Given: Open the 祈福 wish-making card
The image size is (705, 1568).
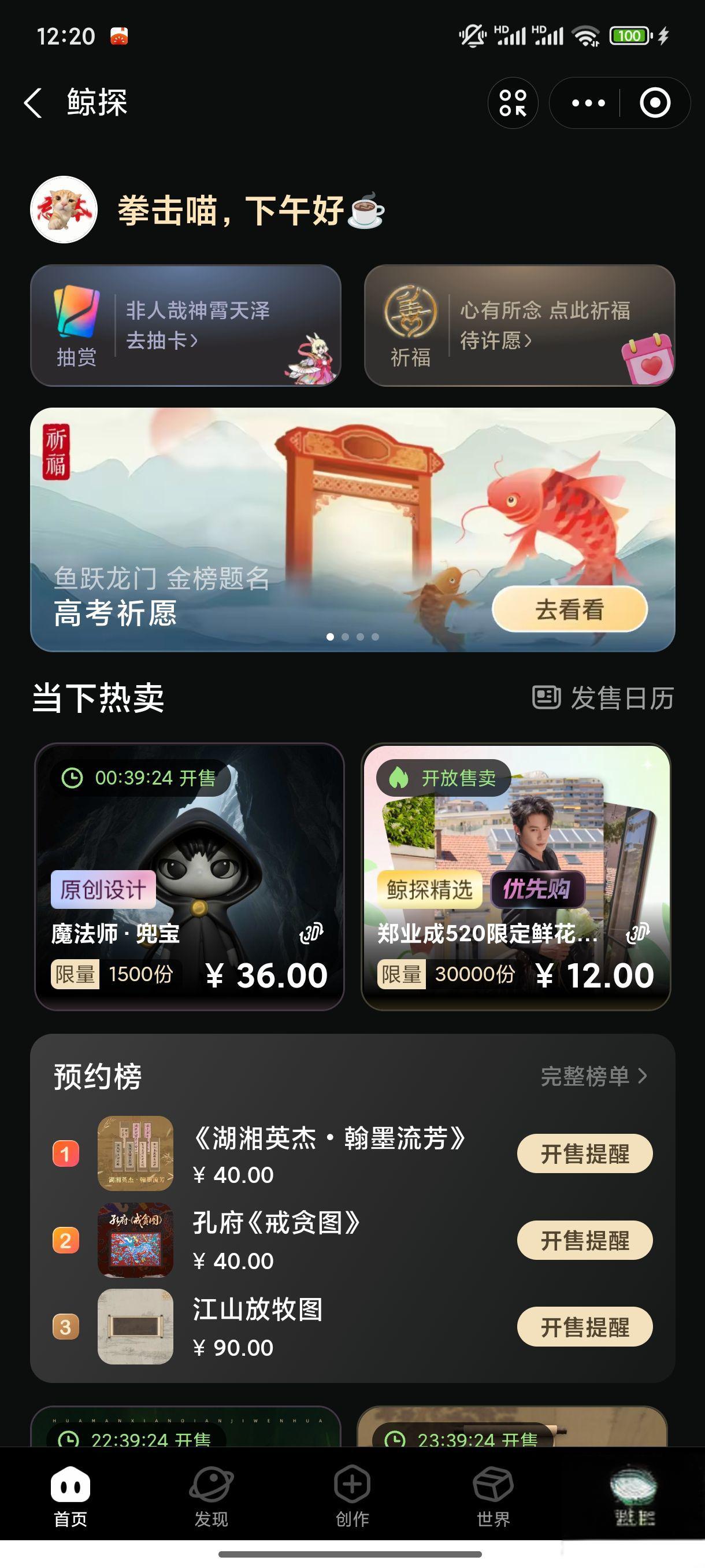Looking at the screenshot, I should (519, 326).
